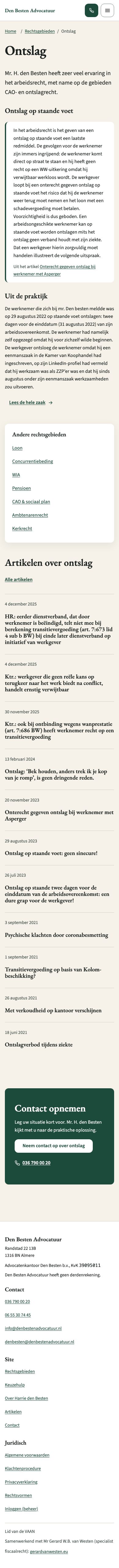Open the Ambtenarenrecht link
This screenshot has height=1568, width=119.
30,515
